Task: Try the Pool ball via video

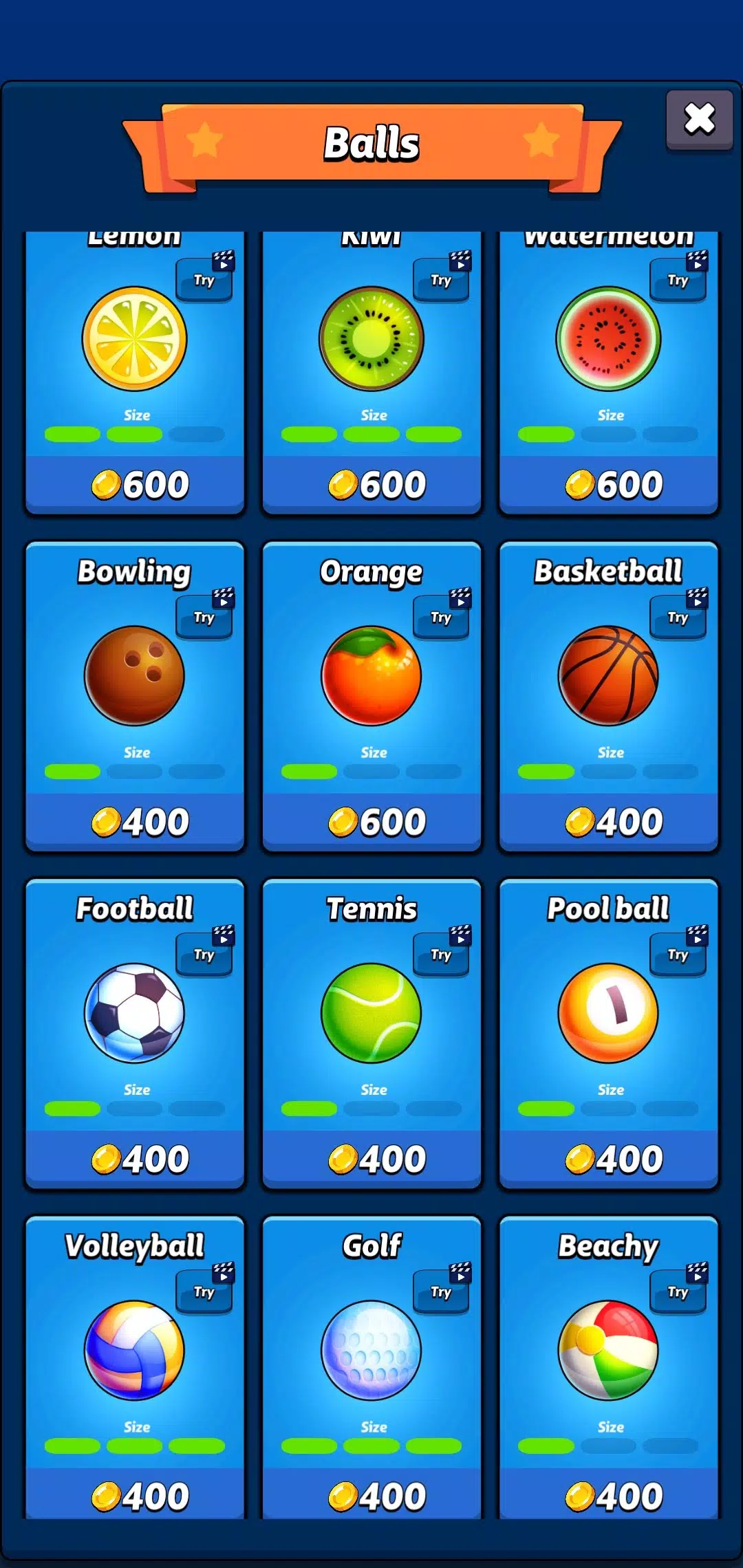Action: 678,954
